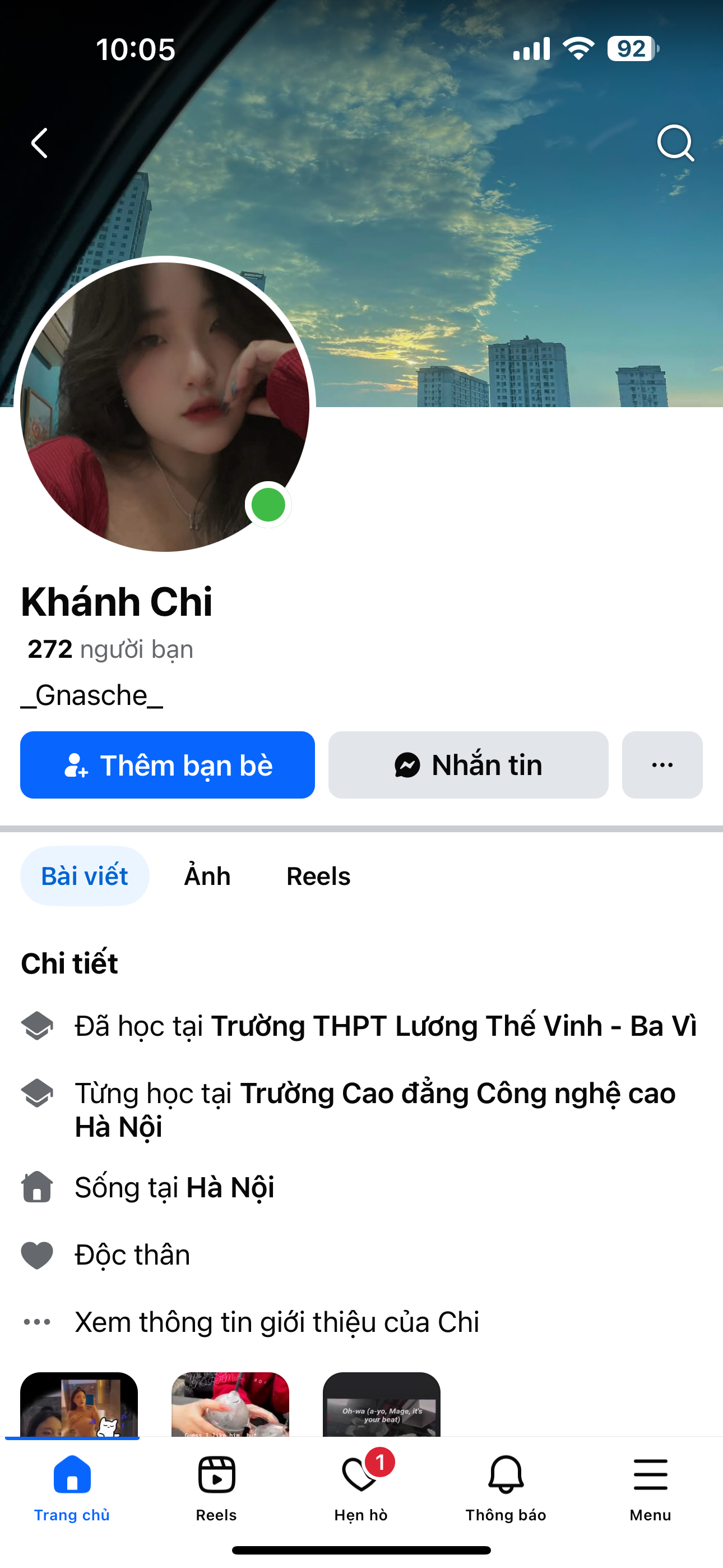Select the Bài viết tab

click(x=85, y=876)
